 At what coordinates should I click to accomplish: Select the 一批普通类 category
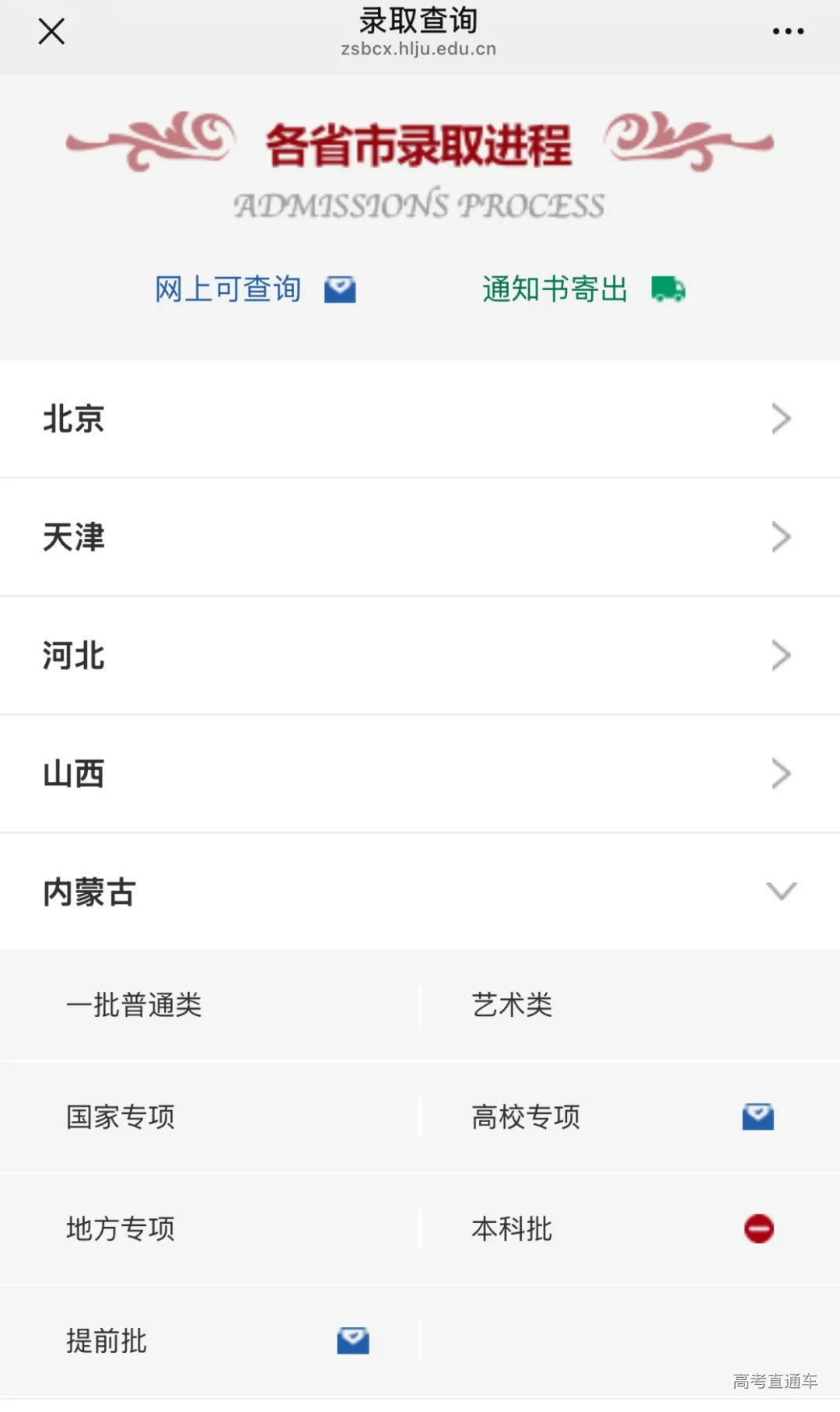click(x=134, y=1005)
